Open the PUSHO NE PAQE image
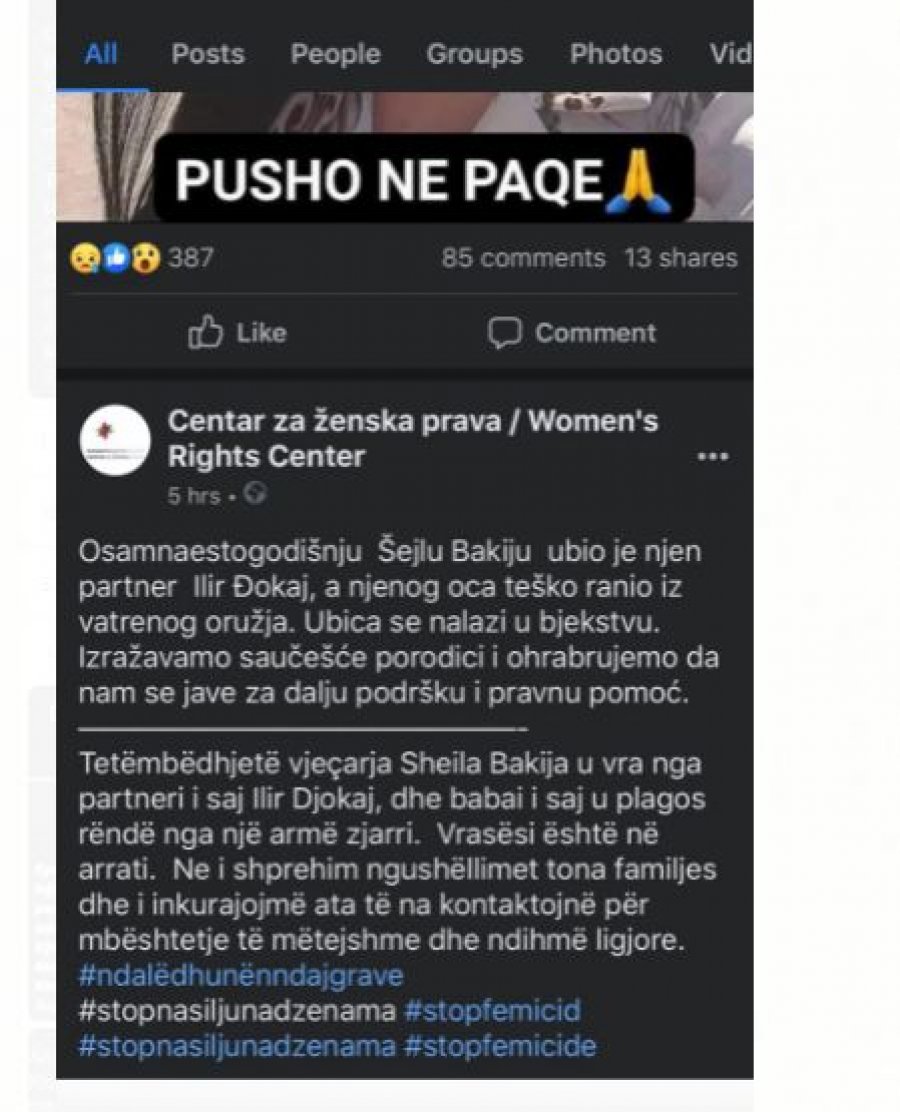The image size is (900, 1112). pyautogui.click(x=404, y=155)
